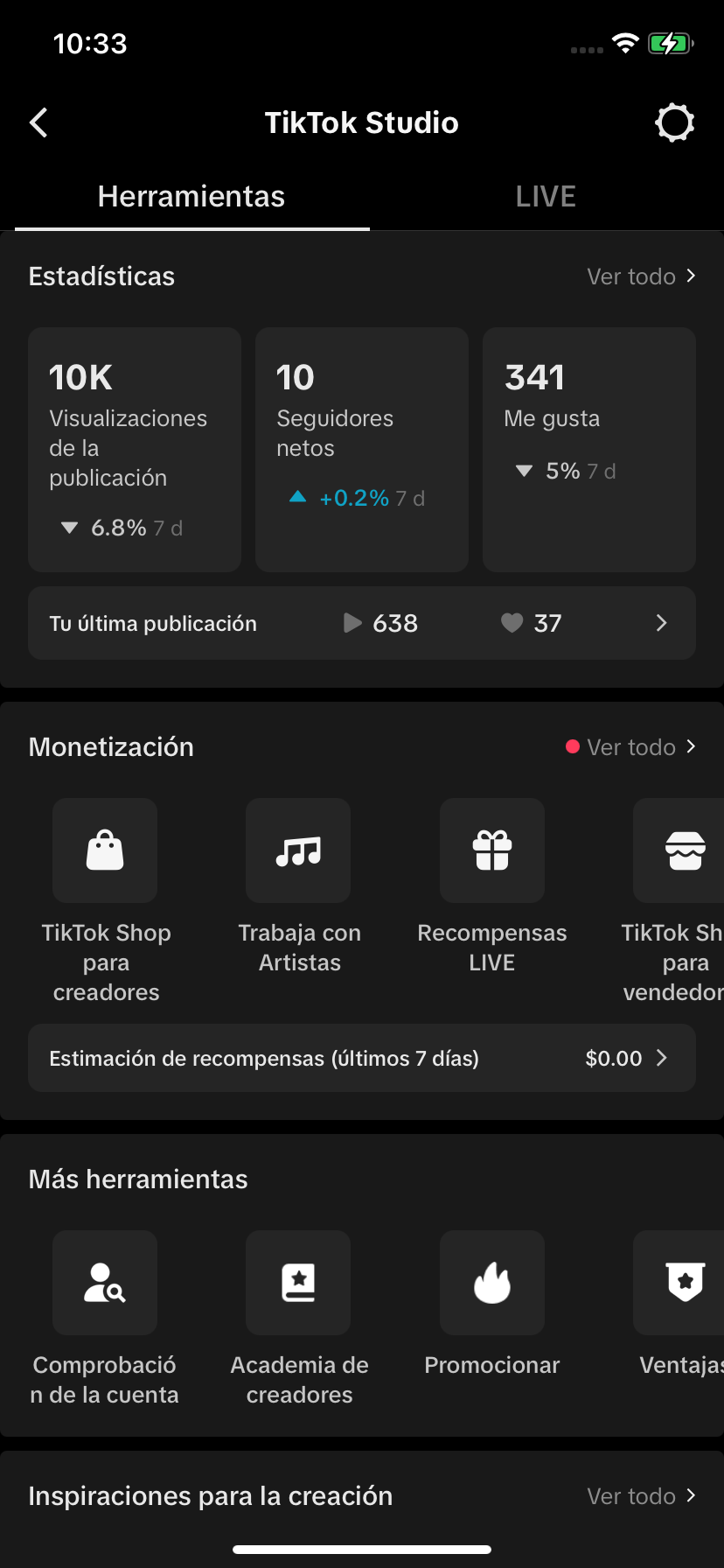Switch to the LIVE tab
Viewport: 724px width, 1568px height.
pos(546,196)
